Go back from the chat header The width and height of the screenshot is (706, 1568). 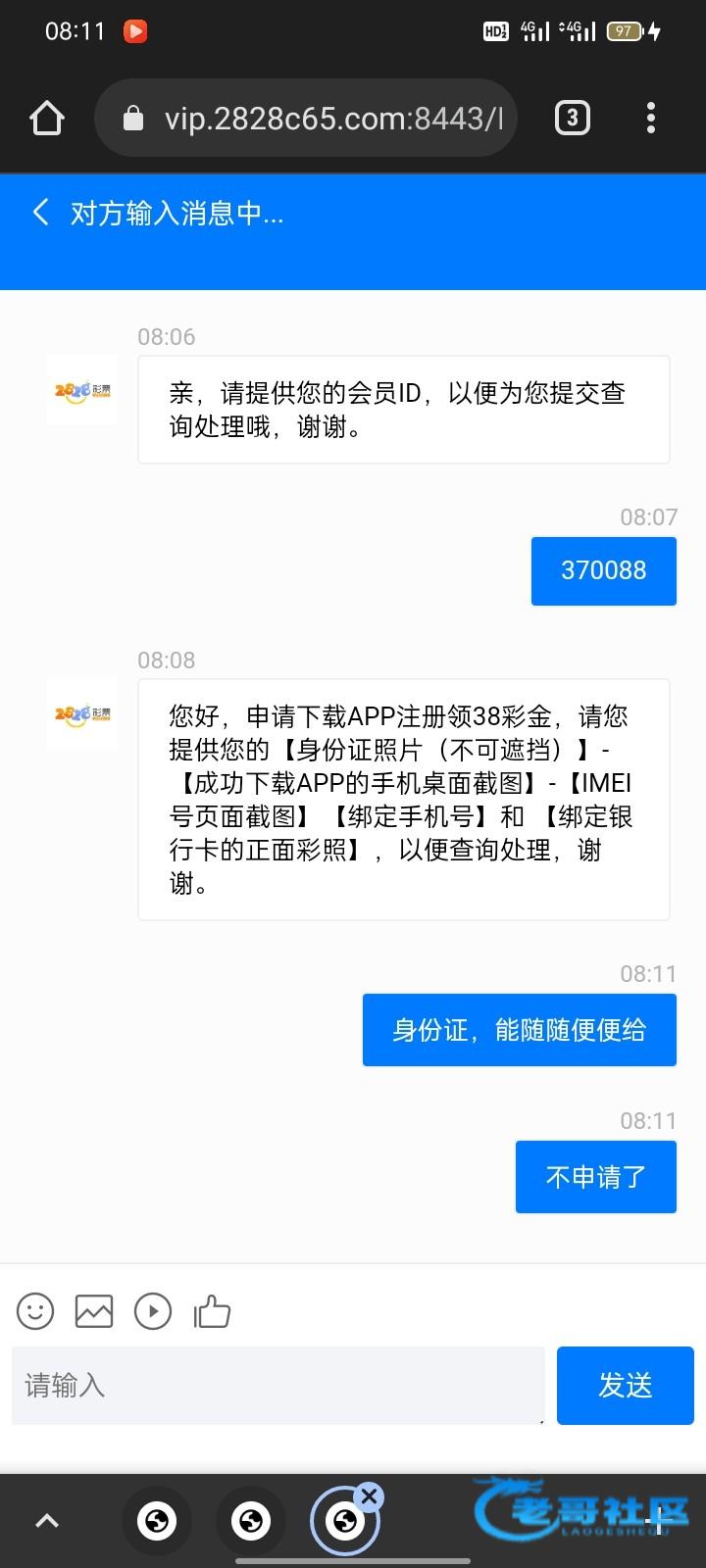tap(40, 212)
